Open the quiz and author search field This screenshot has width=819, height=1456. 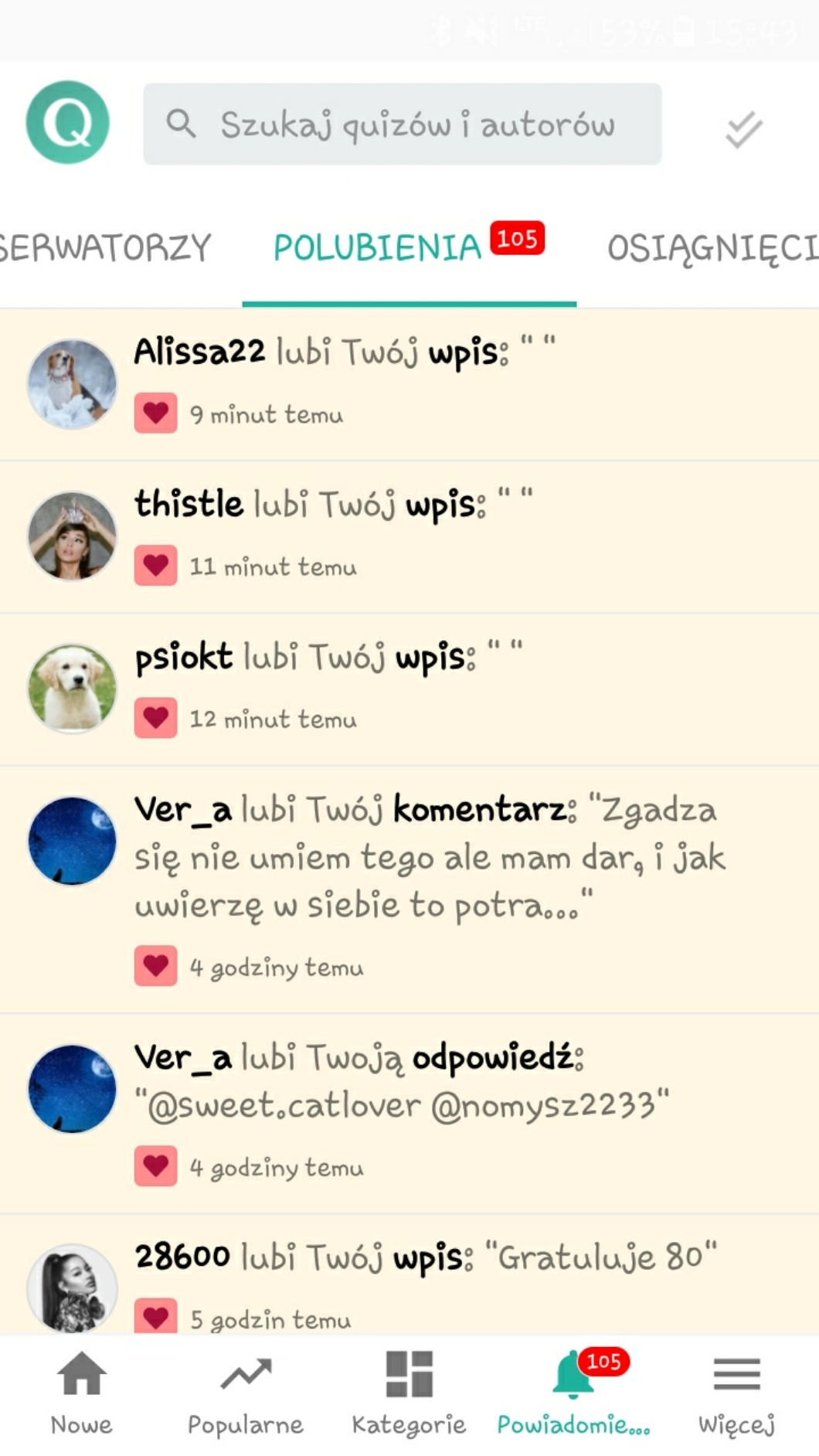[402, 124]
